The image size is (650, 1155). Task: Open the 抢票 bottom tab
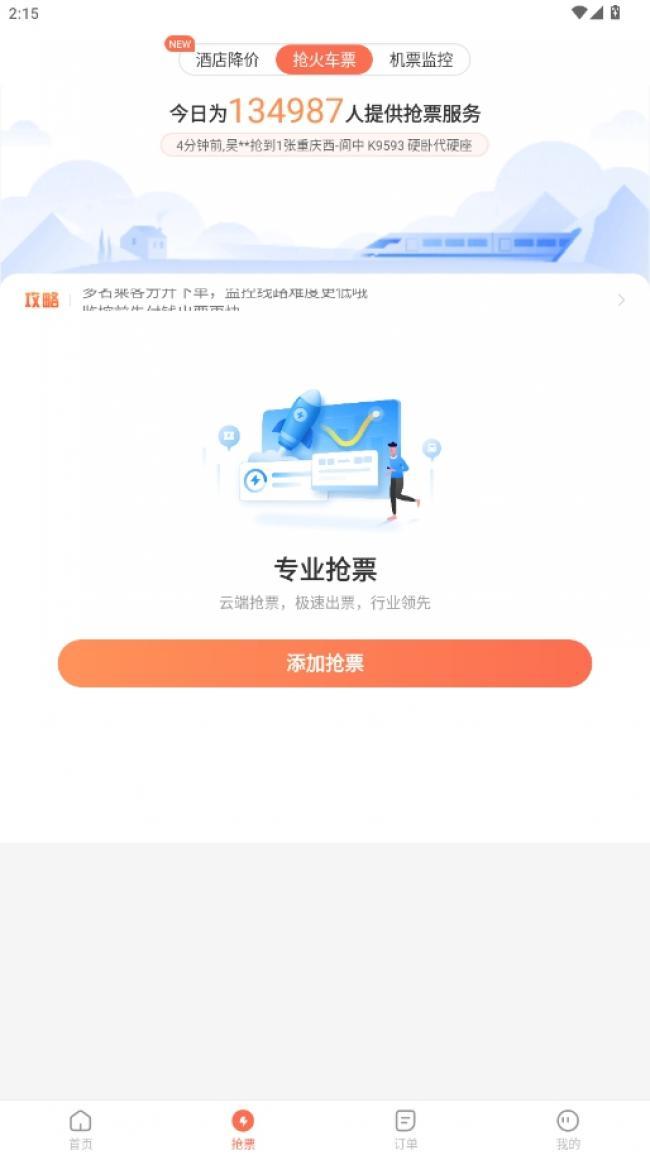243,1129
